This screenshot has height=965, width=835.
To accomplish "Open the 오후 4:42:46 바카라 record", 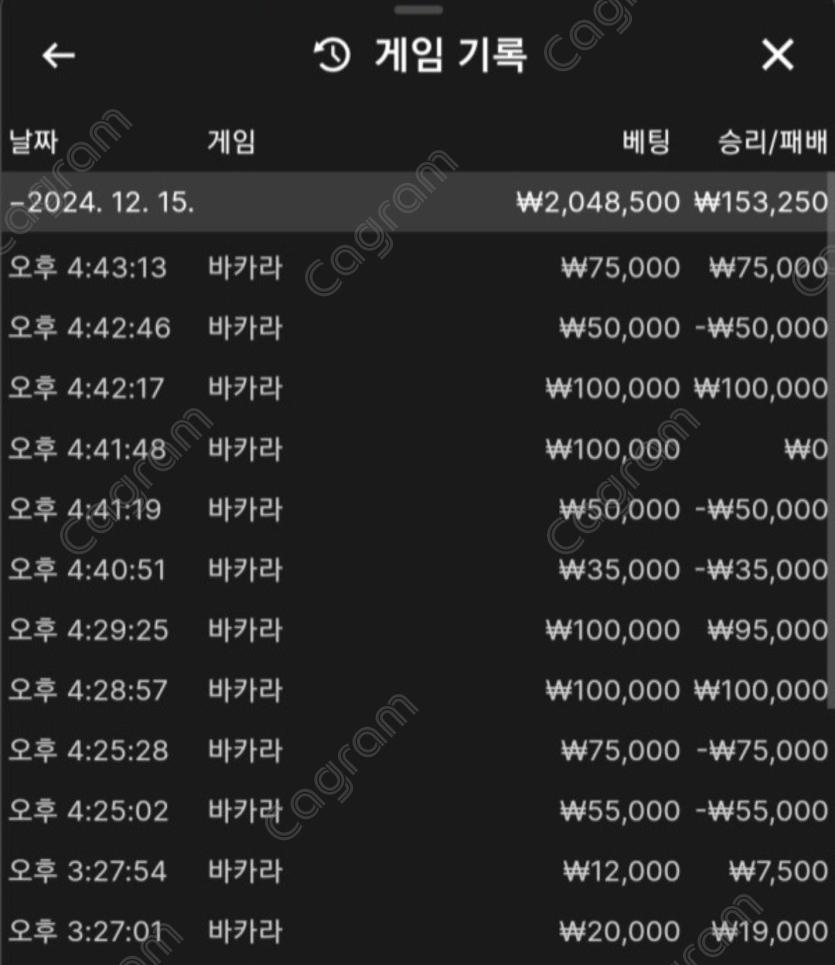I will click(415, 328).
